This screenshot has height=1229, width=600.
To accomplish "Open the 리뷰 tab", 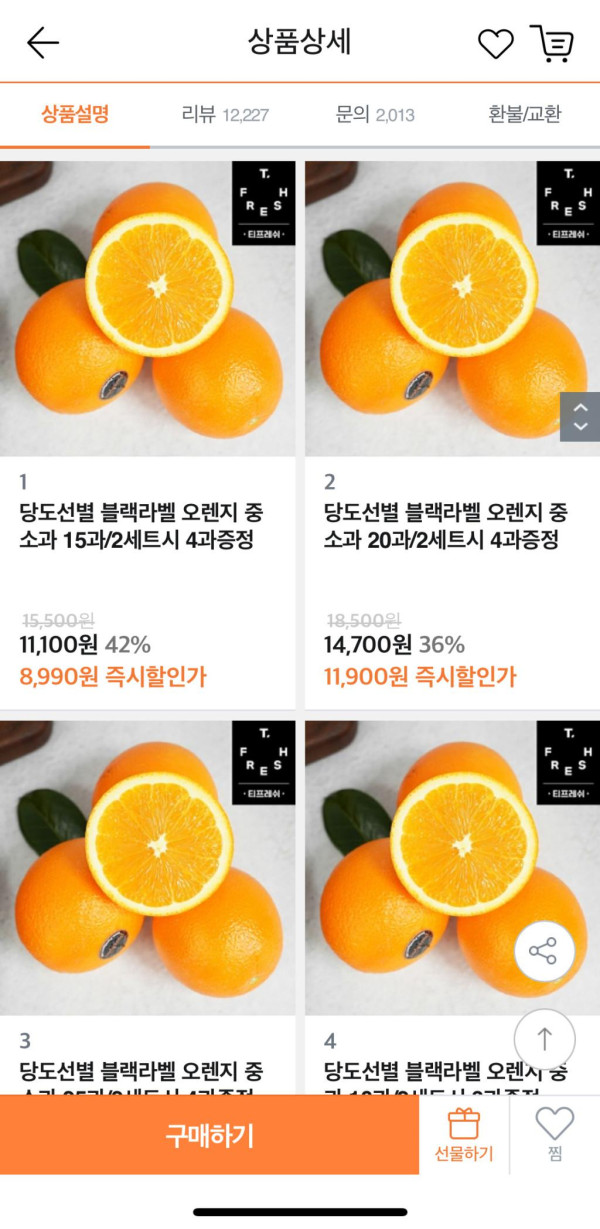I will (x=225, y=114).
